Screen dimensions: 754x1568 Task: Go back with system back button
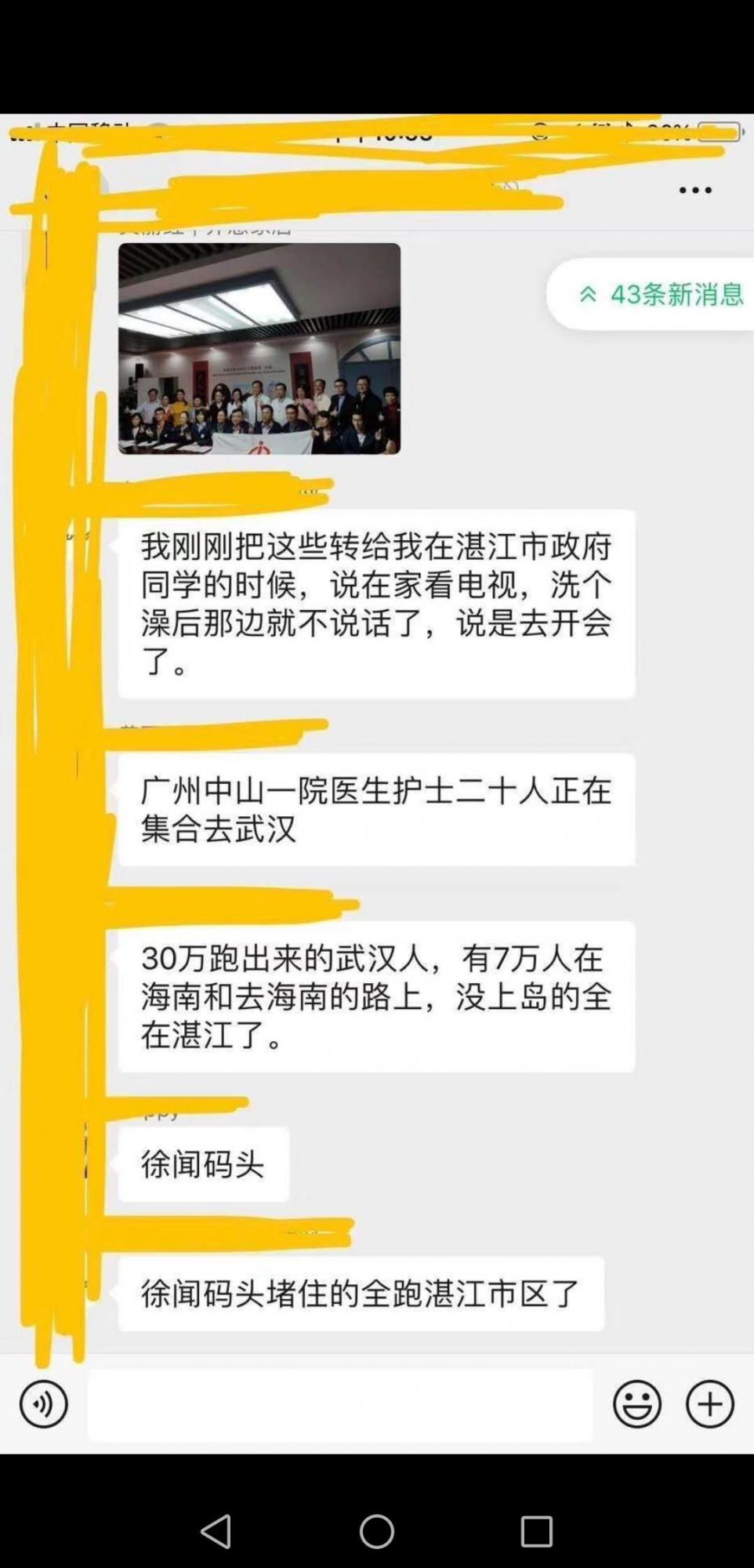216,1530
